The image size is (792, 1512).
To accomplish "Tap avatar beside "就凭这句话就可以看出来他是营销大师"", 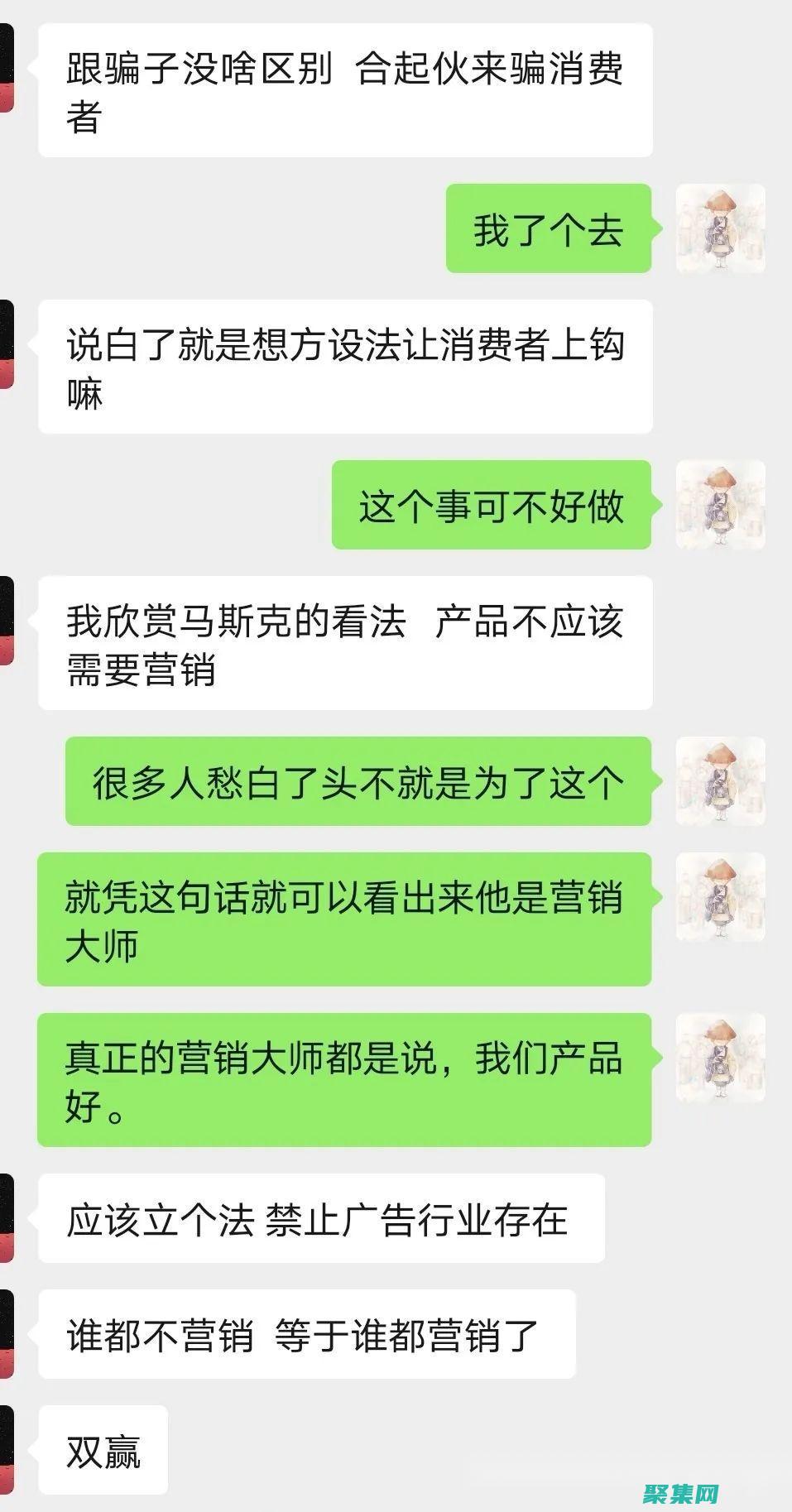I will (x=720, y=897).
